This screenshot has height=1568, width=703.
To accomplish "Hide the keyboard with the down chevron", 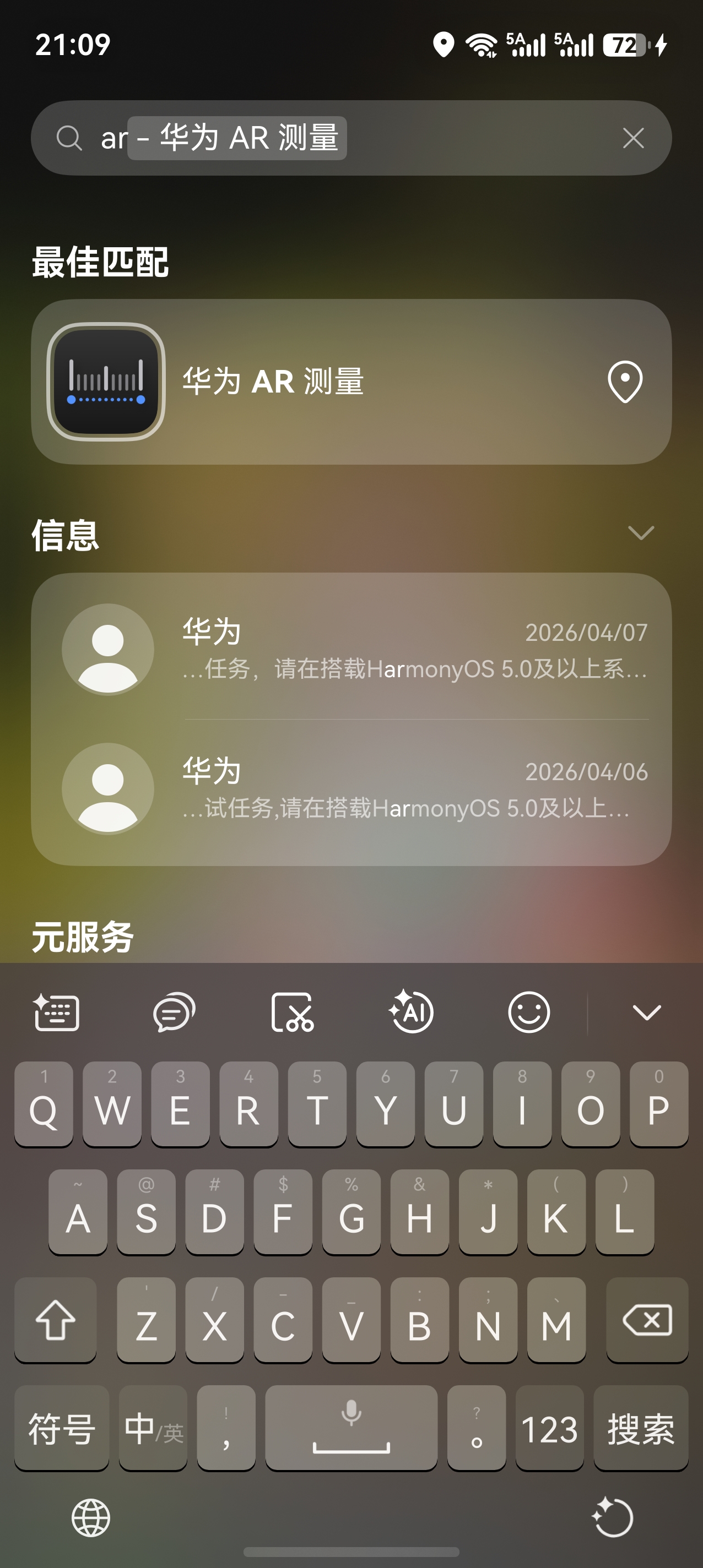I will pyautogui.click(x=646, y=1012).
